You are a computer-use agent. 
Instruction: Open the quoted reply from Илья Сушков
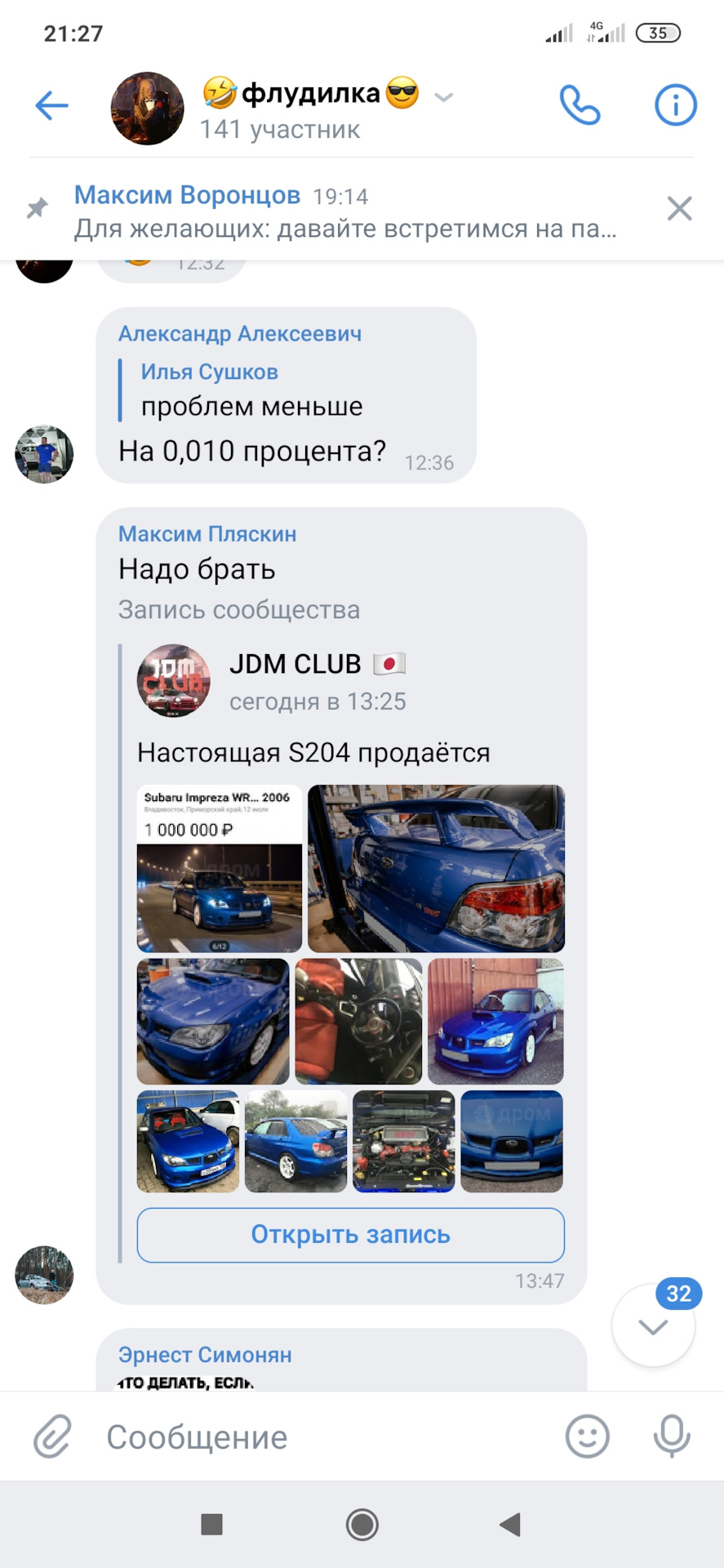[x=251, y=390]
